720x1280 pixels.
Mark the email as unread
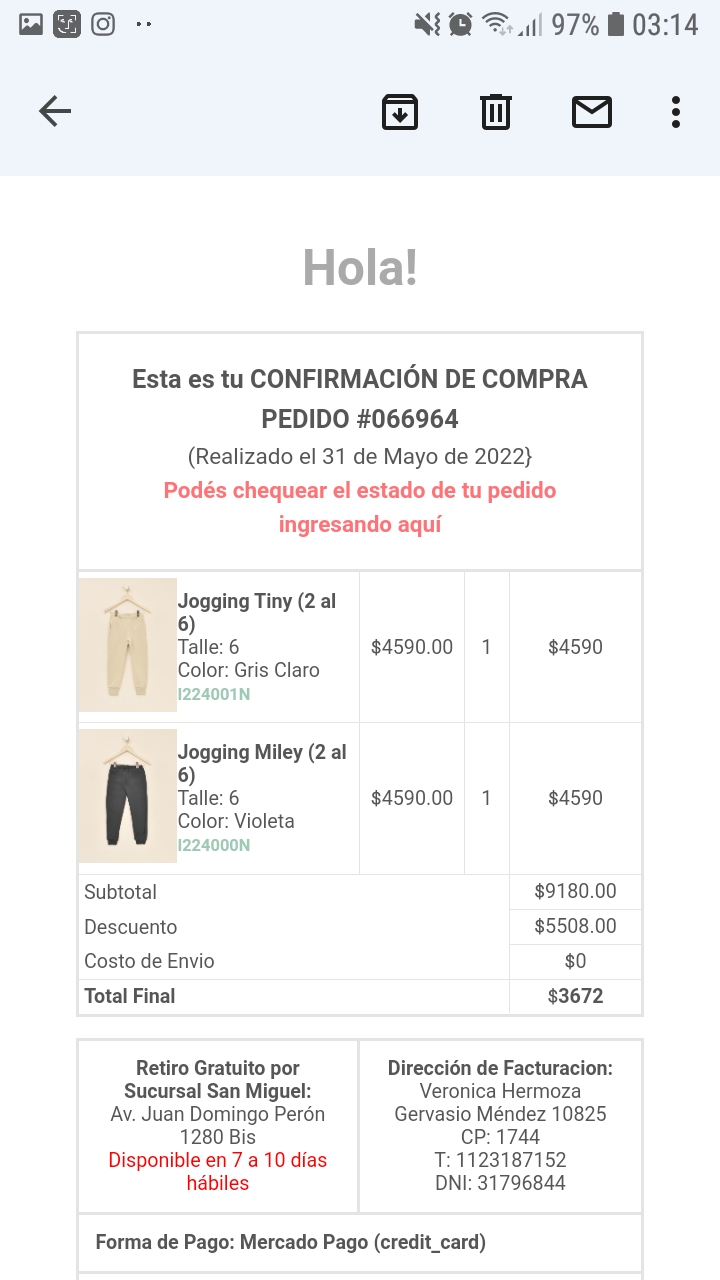(x=591, y=111)
